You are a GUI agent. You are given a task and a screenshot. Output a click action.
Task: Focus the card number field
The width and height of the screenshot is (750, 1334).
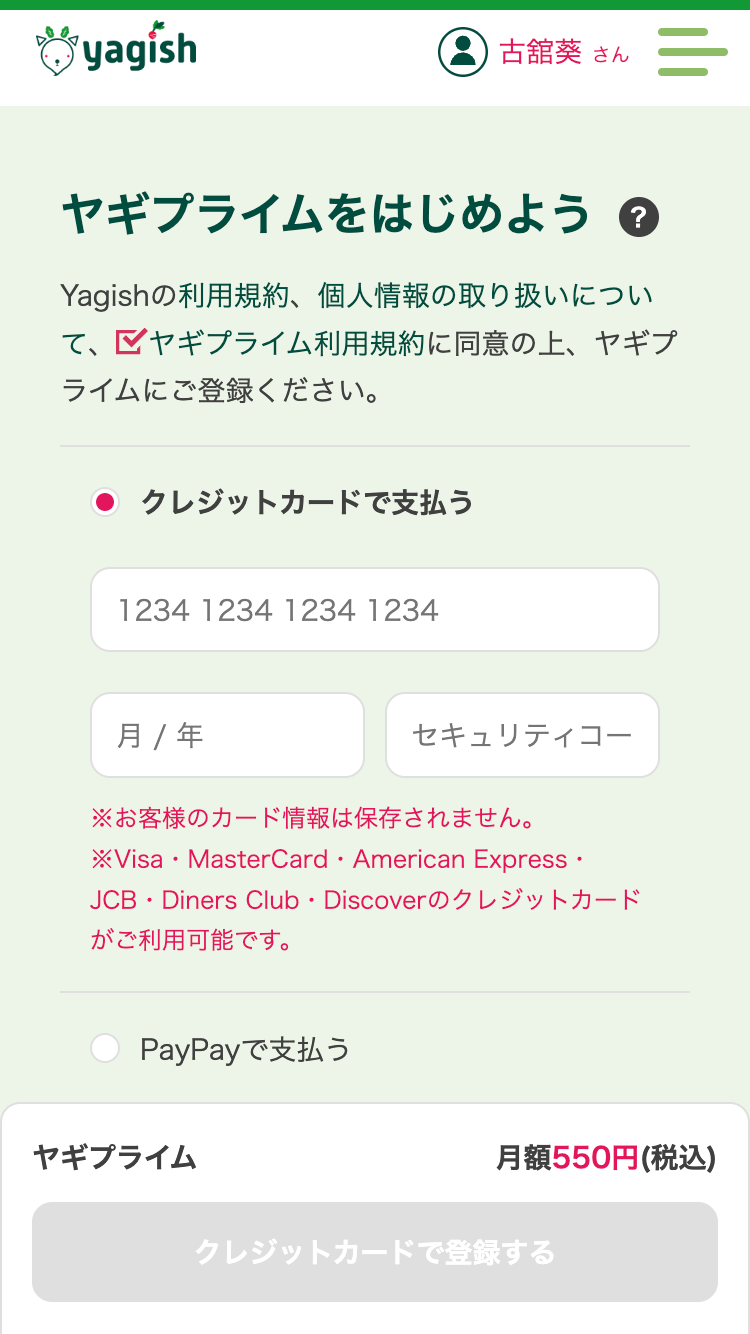tap(375, 610)
